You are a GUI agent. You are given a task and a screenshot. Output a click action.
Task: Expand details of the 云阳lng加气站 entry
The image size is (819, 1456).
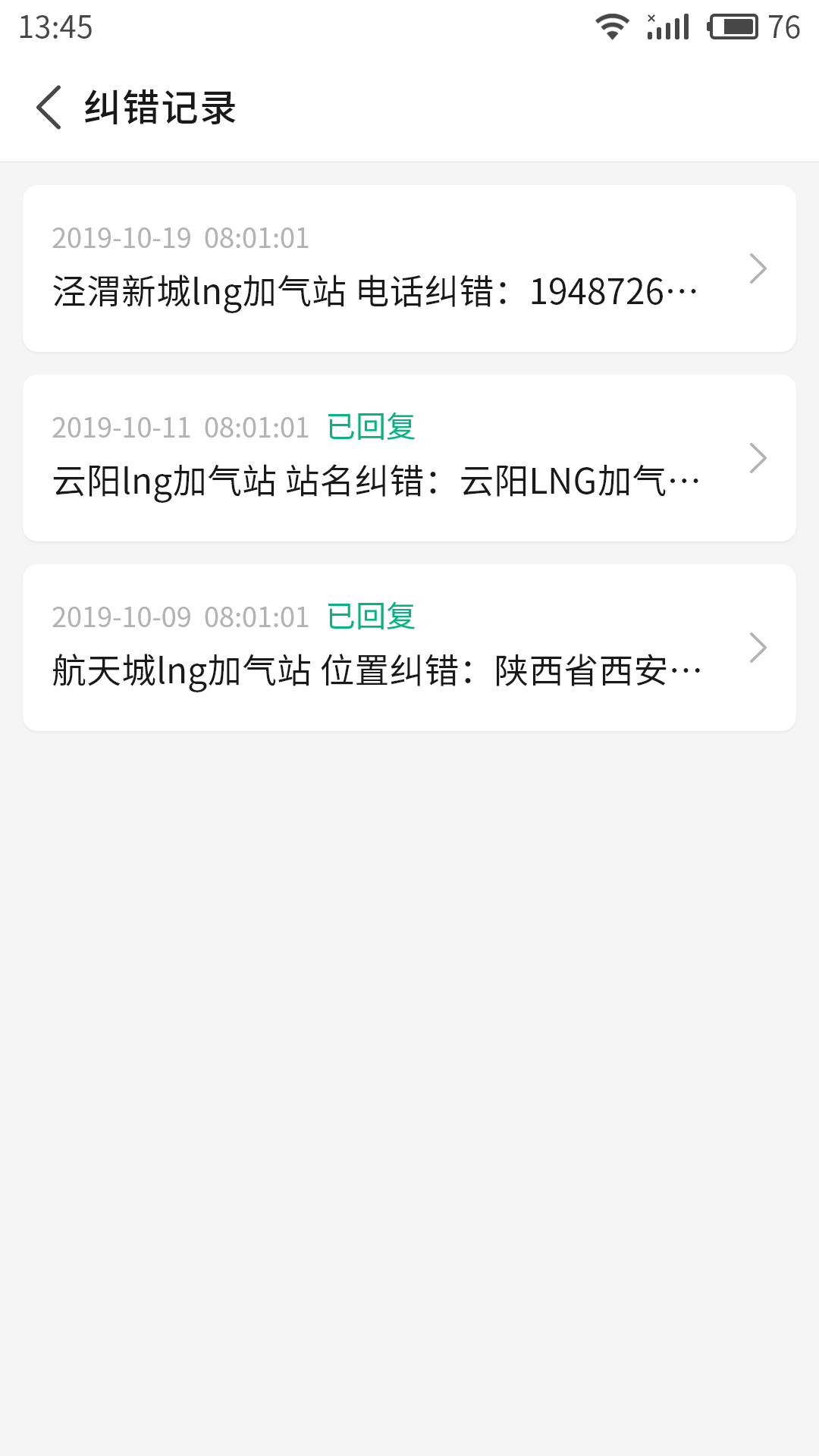pyautogui.click(x=758, y=457)
